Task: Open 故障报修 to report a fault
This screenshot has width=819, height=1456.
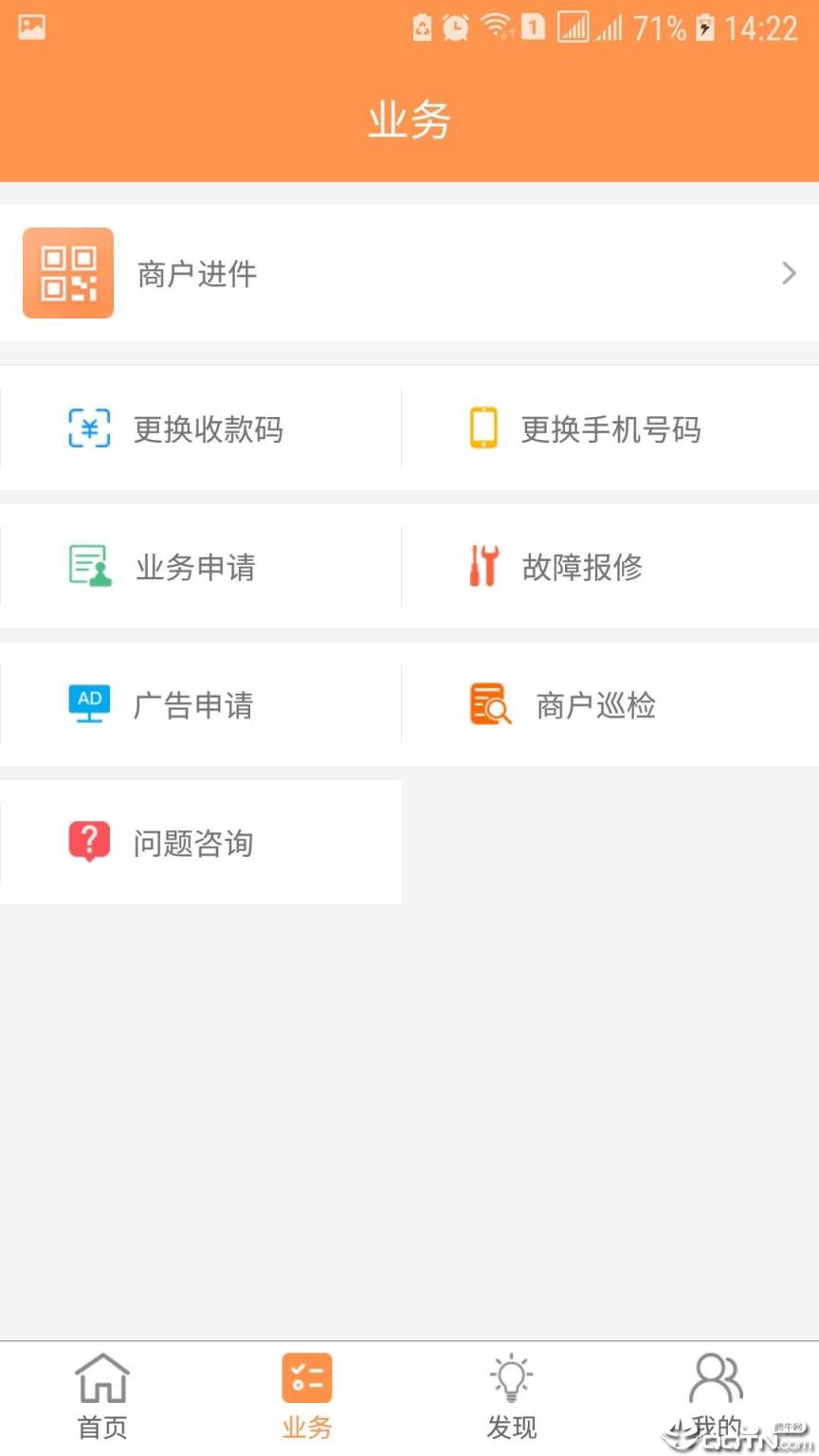Action: [581, 566]
